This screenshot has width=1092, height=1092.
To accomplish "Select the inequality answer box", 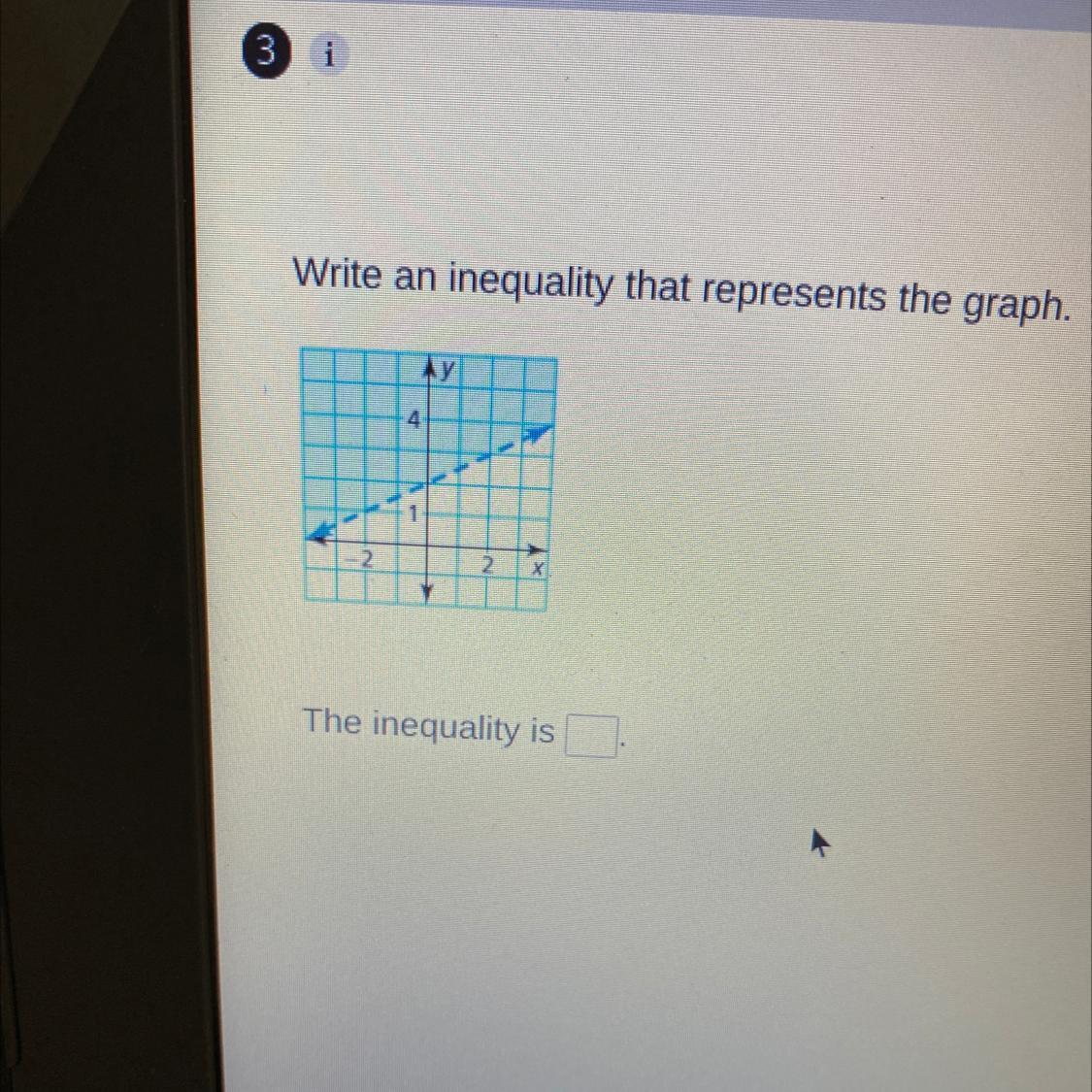I will click(591, 736).
